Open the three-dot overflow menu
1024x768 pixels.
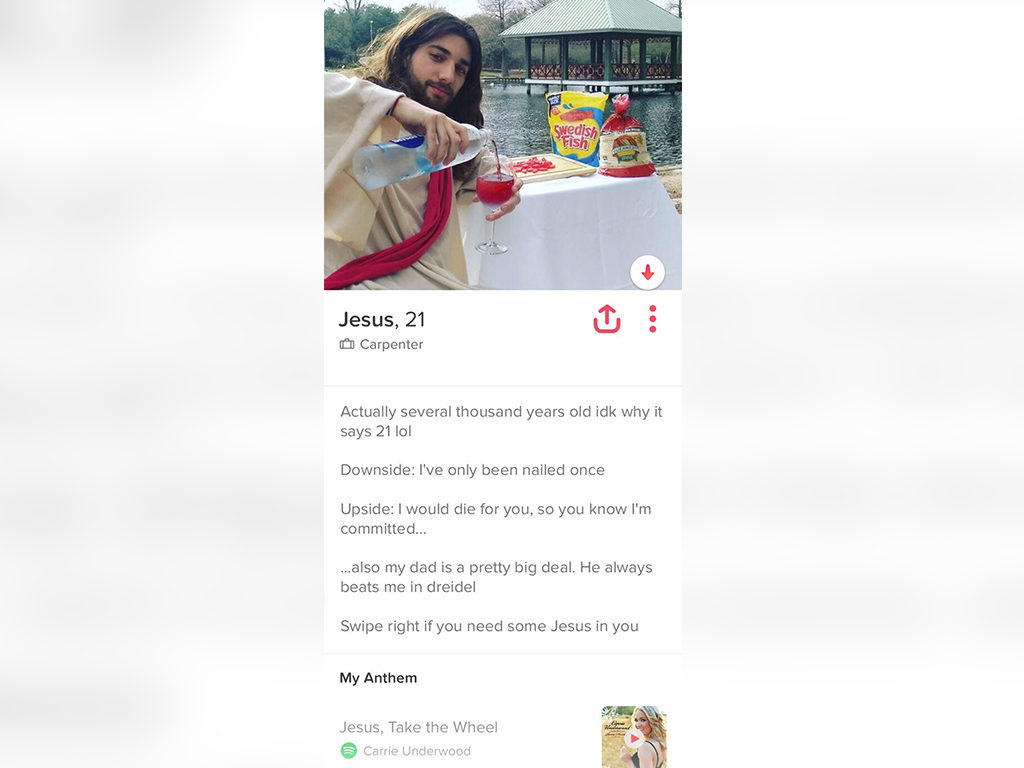click(652, 319)
